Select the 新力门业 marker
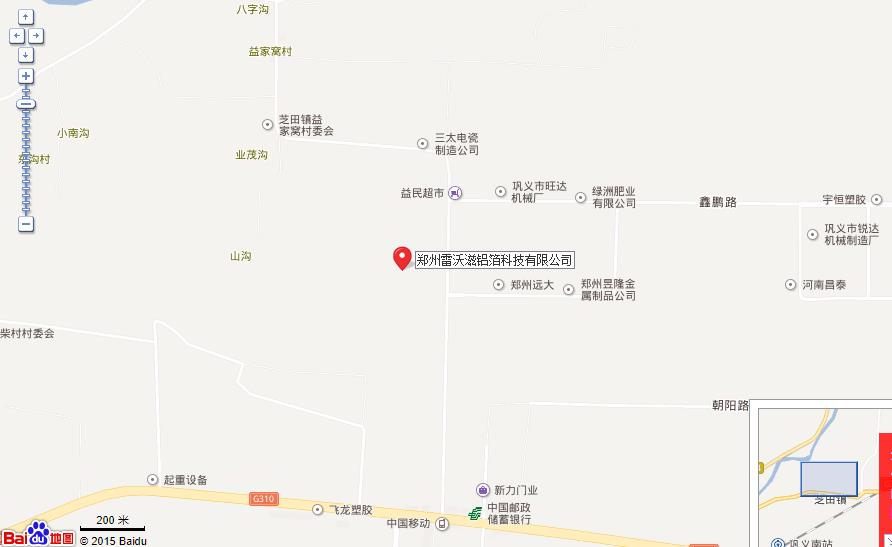 483,490
